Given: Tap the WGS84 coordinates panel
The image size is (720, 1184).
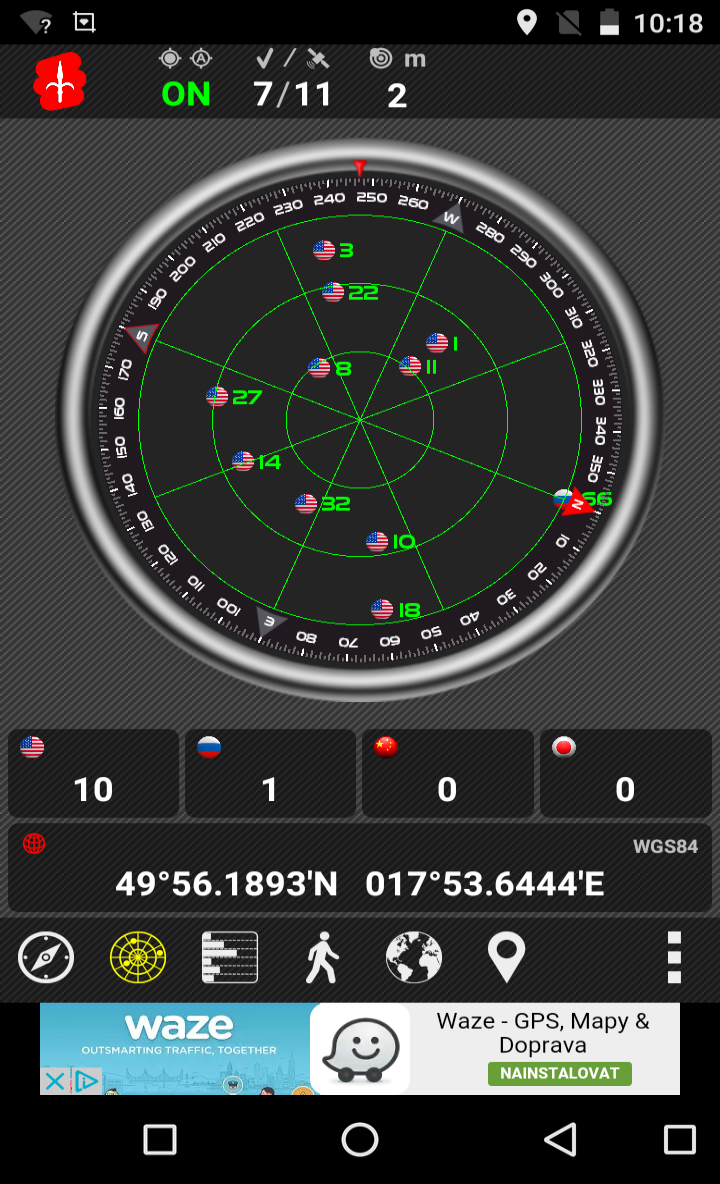Looking at the screenshot, I should point(360,868).
